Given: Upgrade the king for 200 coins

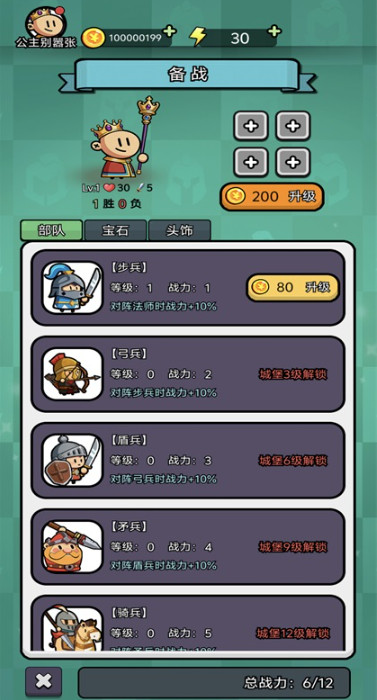Looking at the screenshot, I should coord(272,196).
